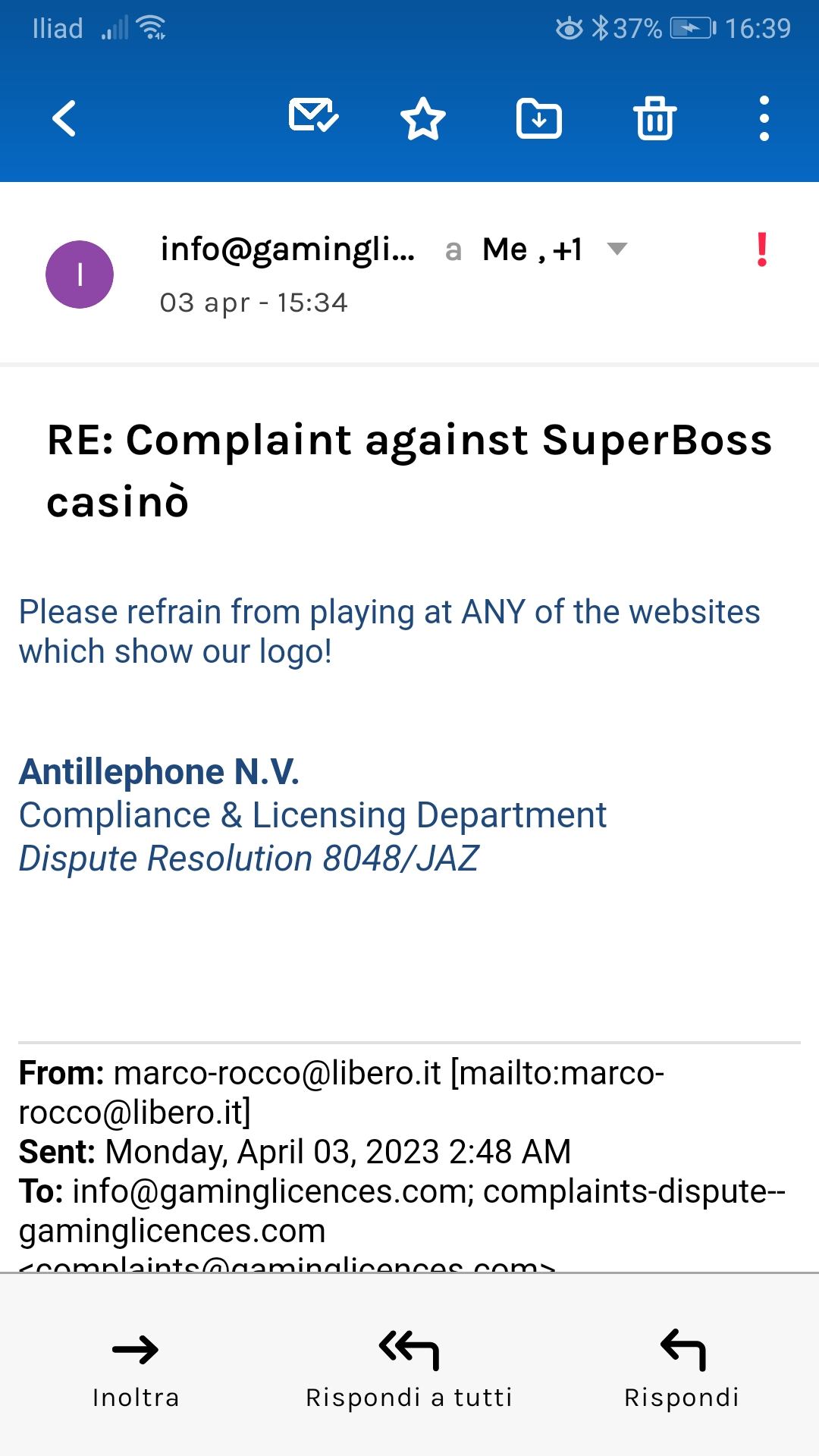This screenshot has width=819, height=1456.
Task: Delete this email
Action: 654,119
